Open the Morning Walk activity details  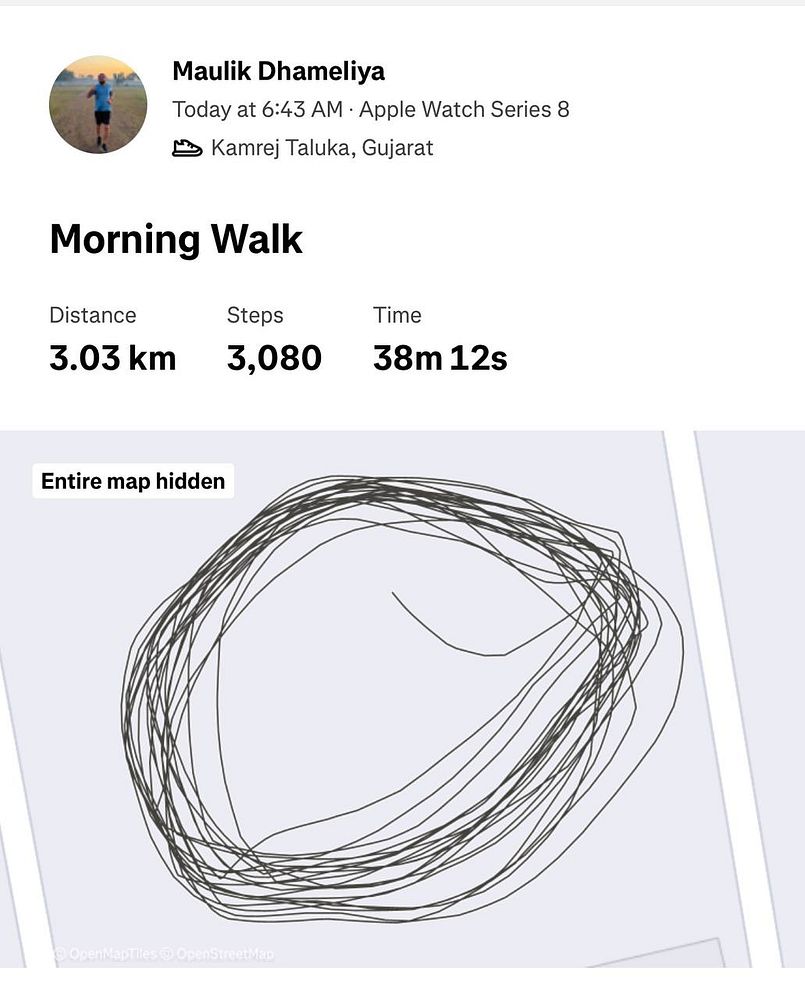(x=176, y=240)
